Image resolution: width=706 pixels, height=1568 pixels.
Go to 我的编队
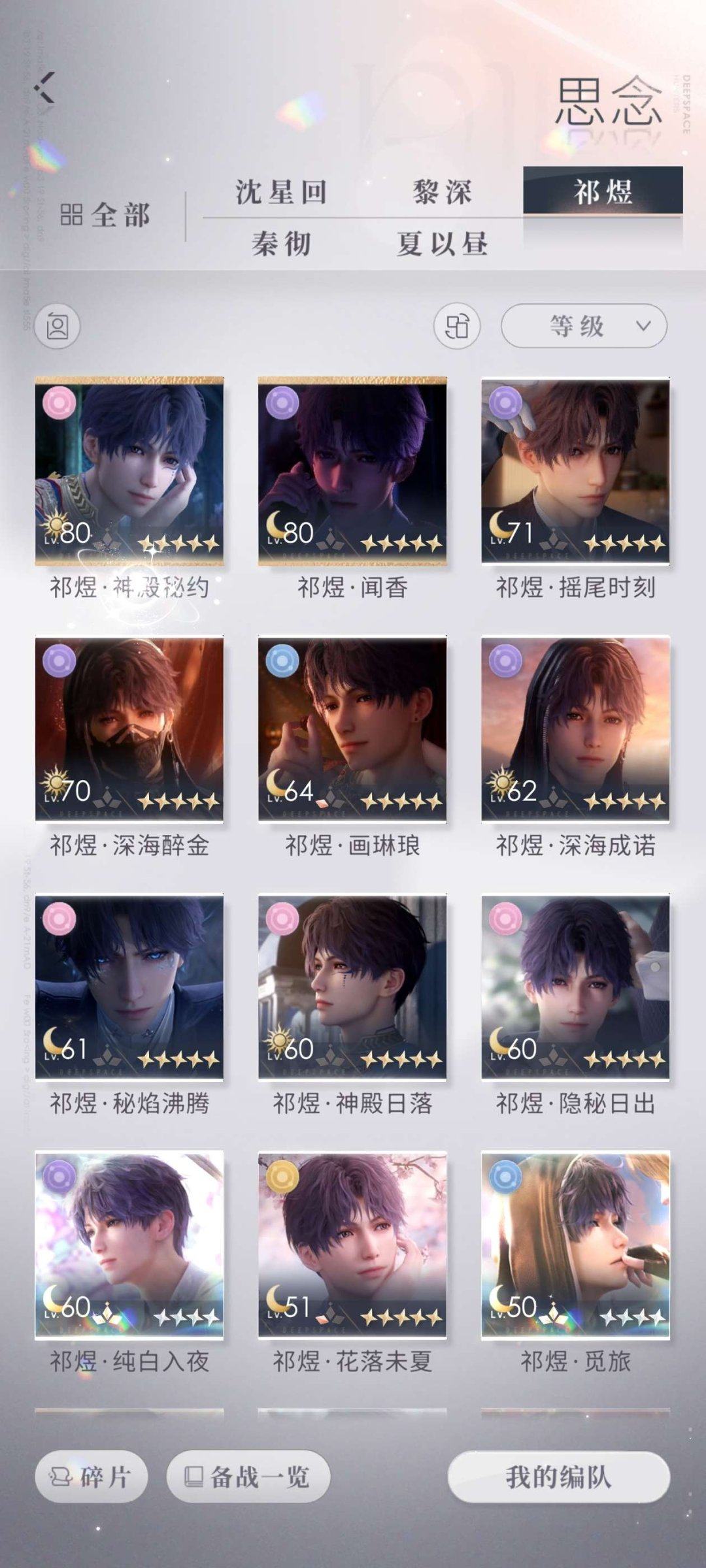pos(559,1477)
